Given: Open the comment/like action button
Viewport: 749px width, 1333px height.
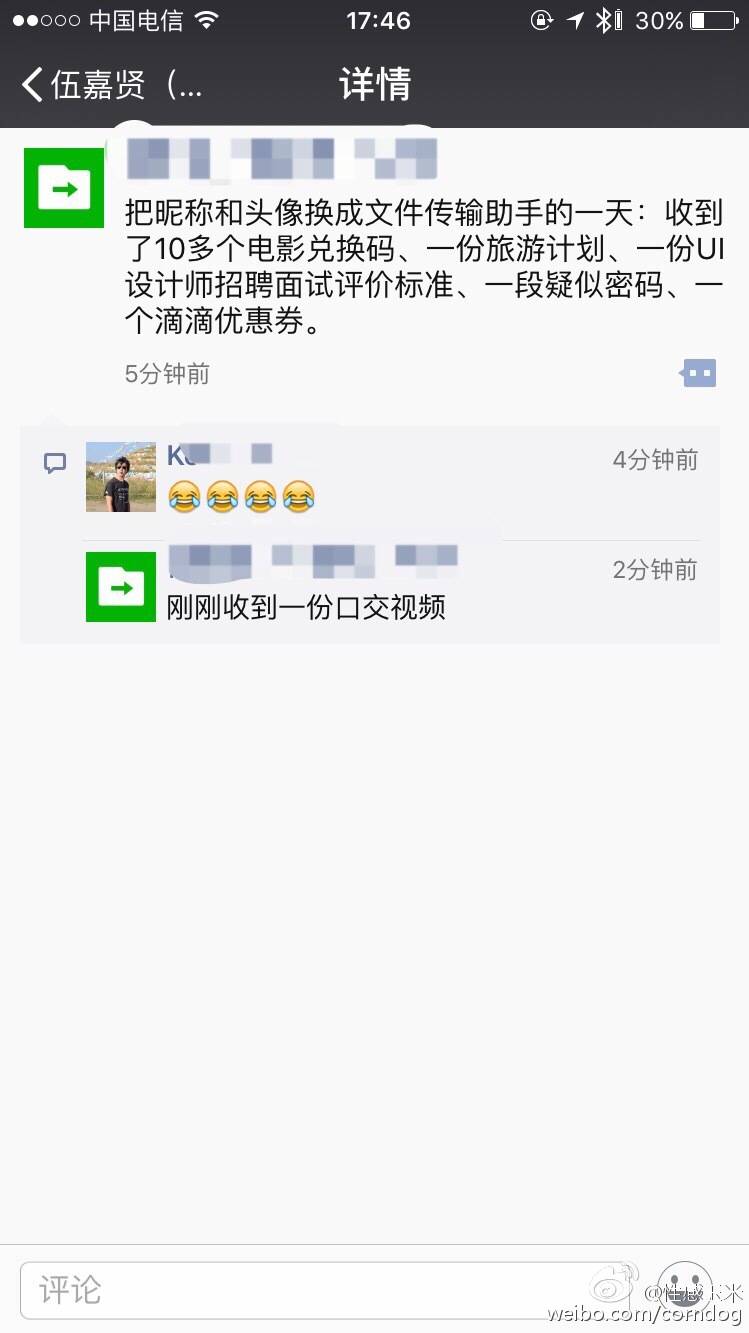Looking at the screenshot, I should point(699,374).
